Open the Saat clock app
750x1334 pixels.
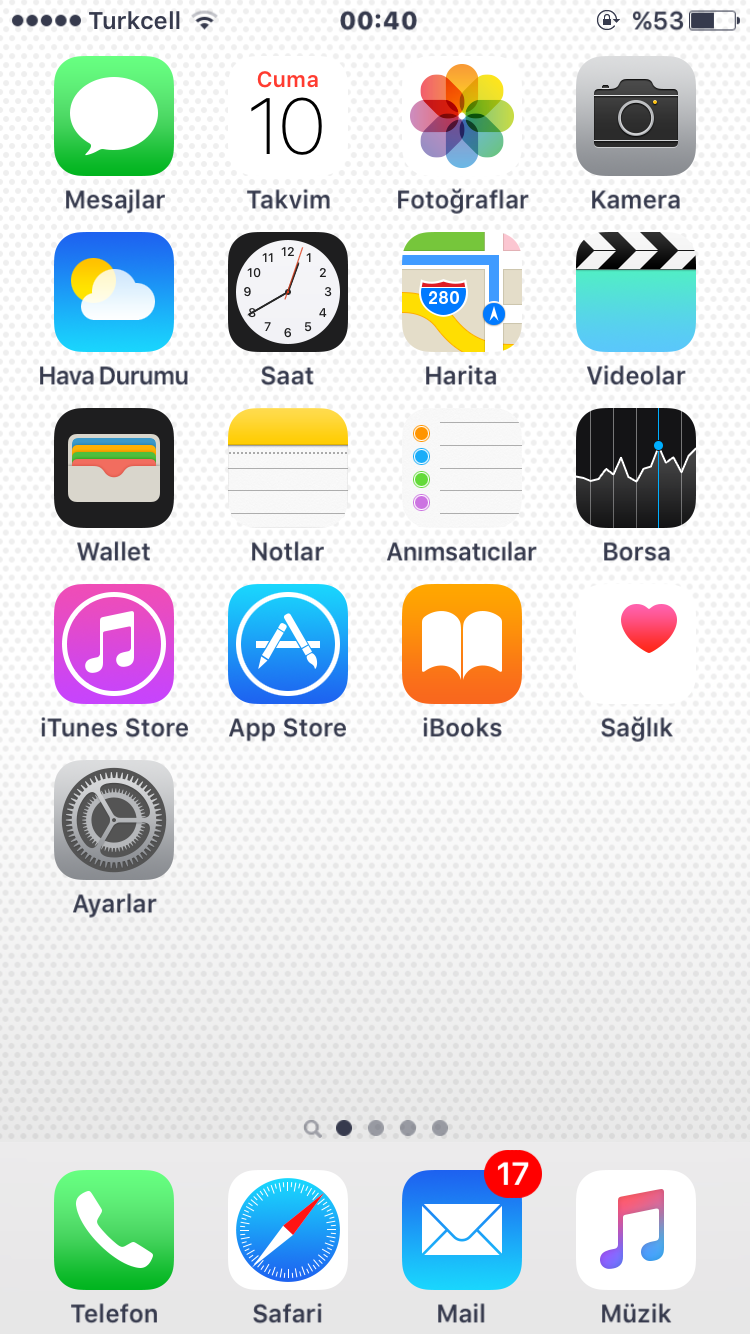tap(288, 292)
